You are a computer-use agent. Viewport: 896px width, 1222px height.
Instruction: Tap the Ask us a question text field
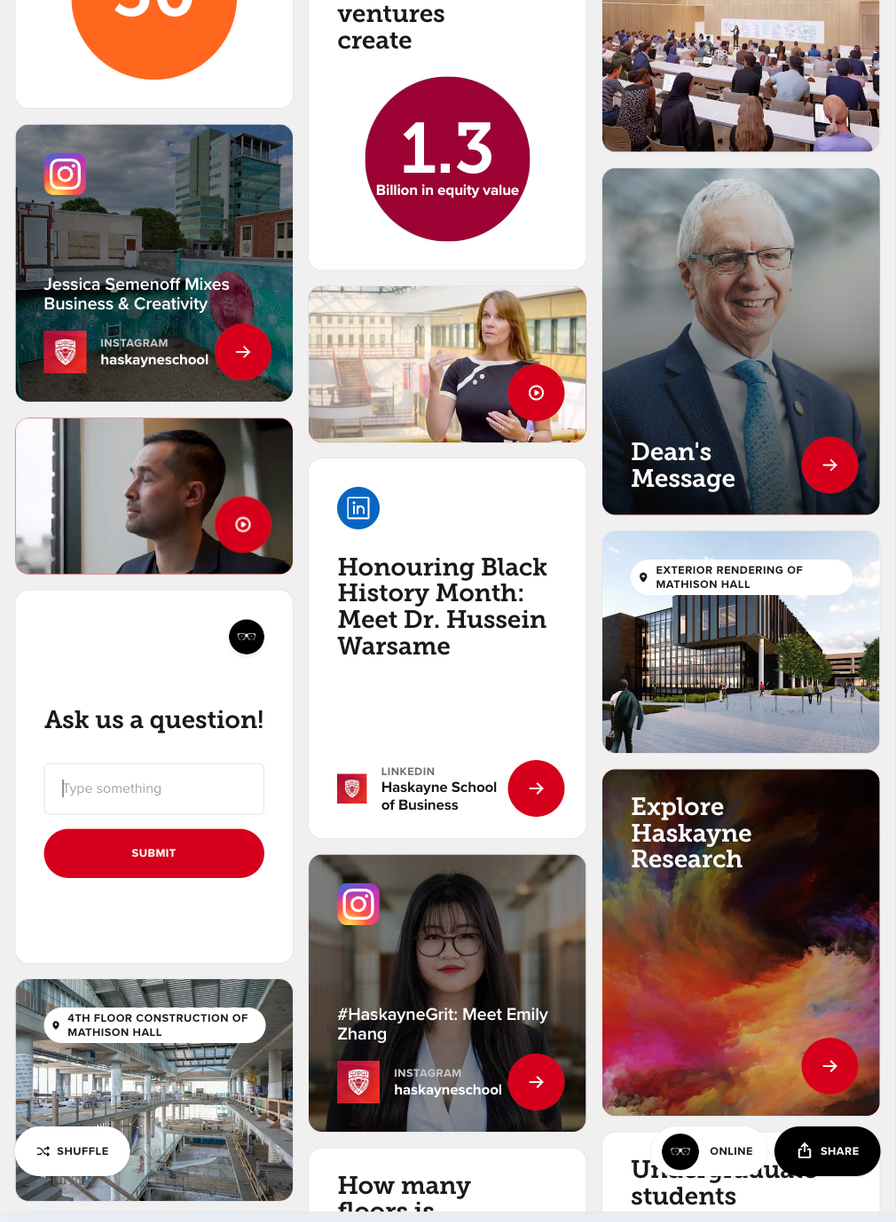click(x=154, y=789)
